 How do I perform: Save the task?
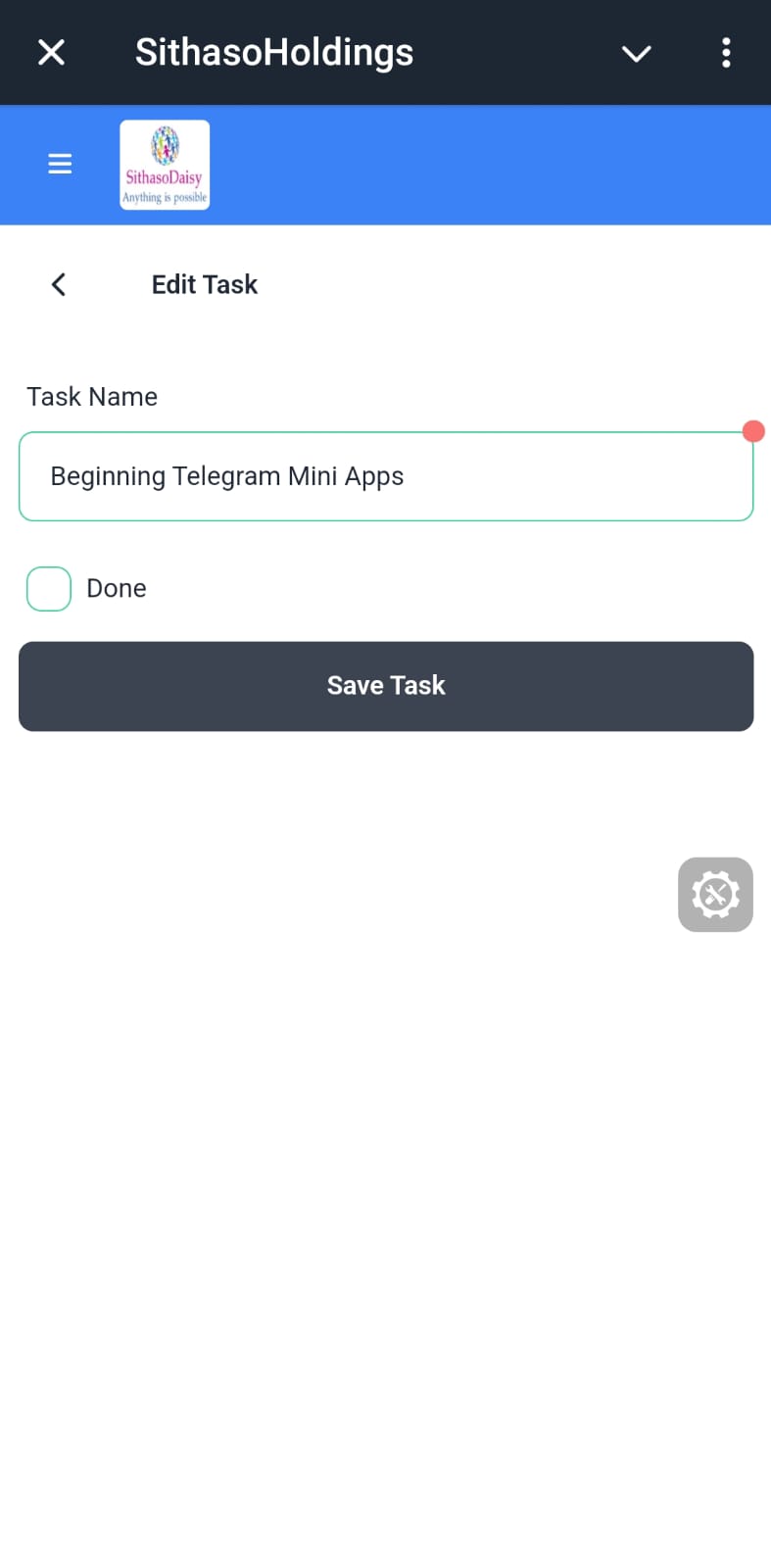(386, 686)
